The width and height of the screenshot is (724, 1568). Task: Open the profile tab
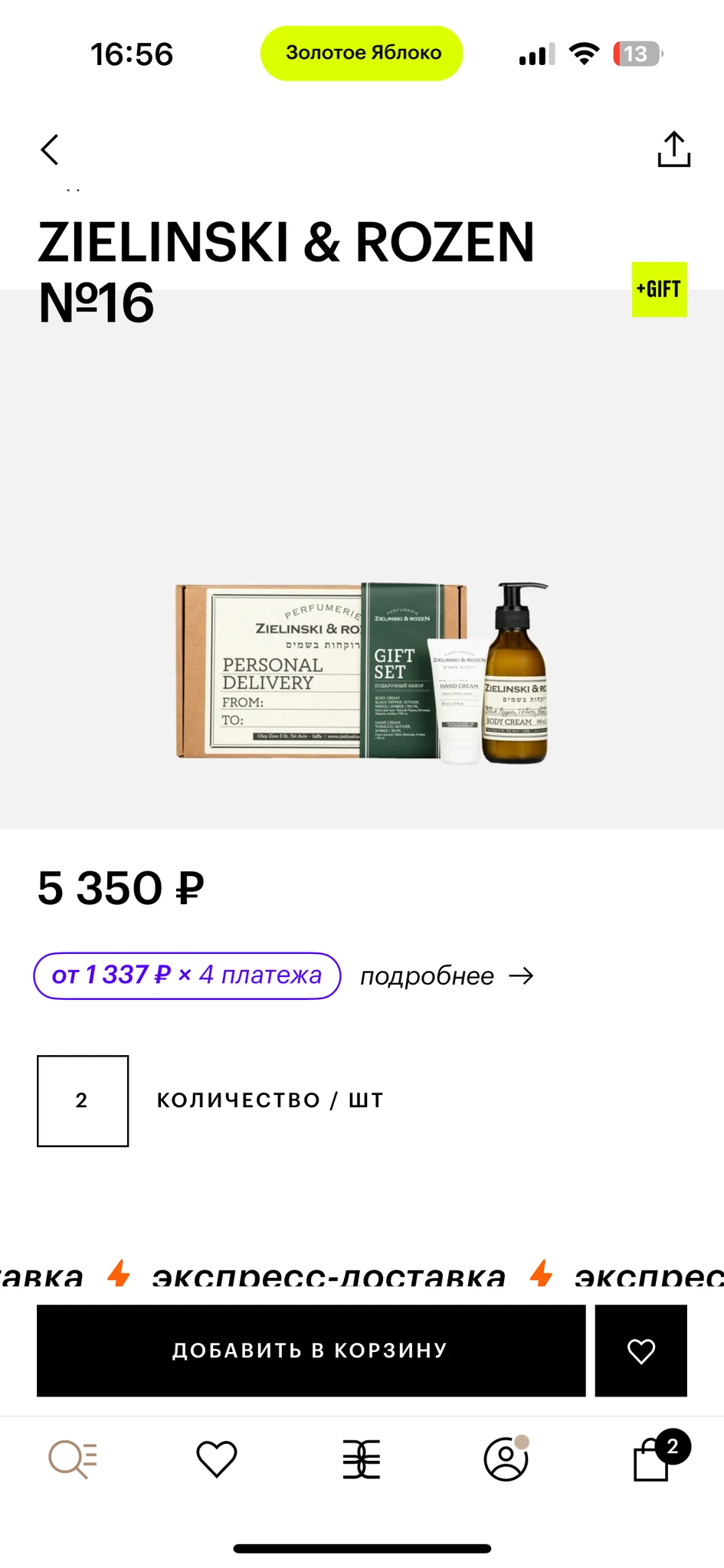coord(506,1459)
